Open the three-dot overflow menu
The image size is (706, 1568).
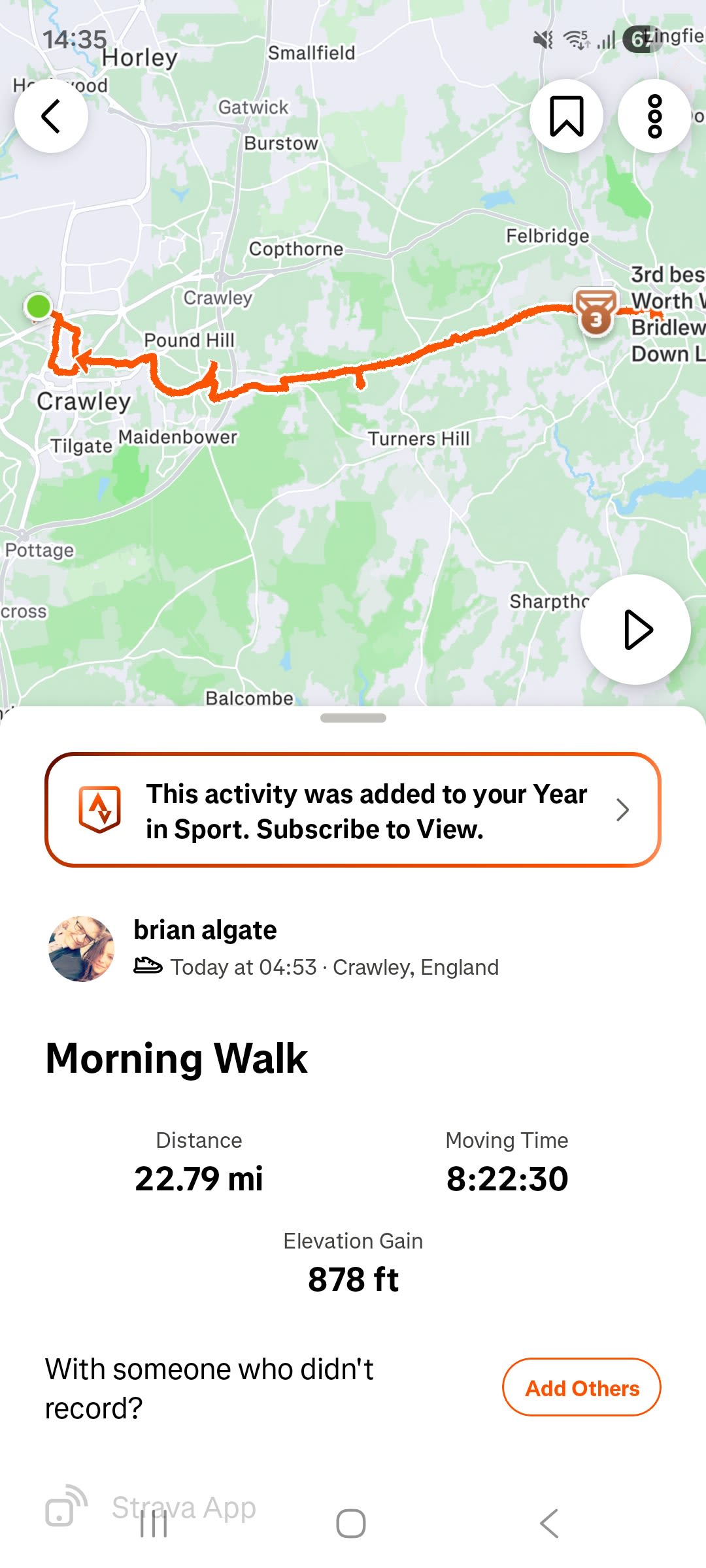654,116
